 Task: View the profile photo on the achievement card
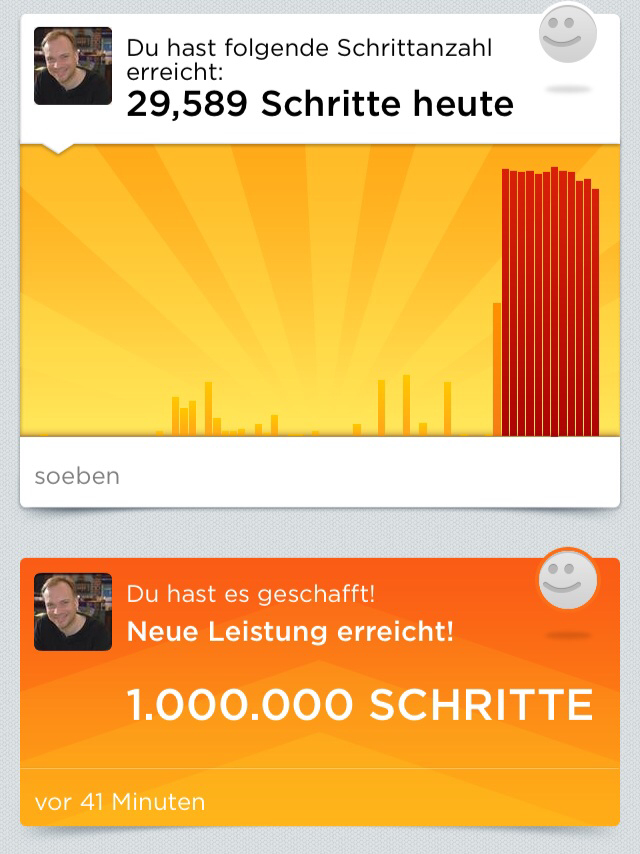[x=73, y=612]
